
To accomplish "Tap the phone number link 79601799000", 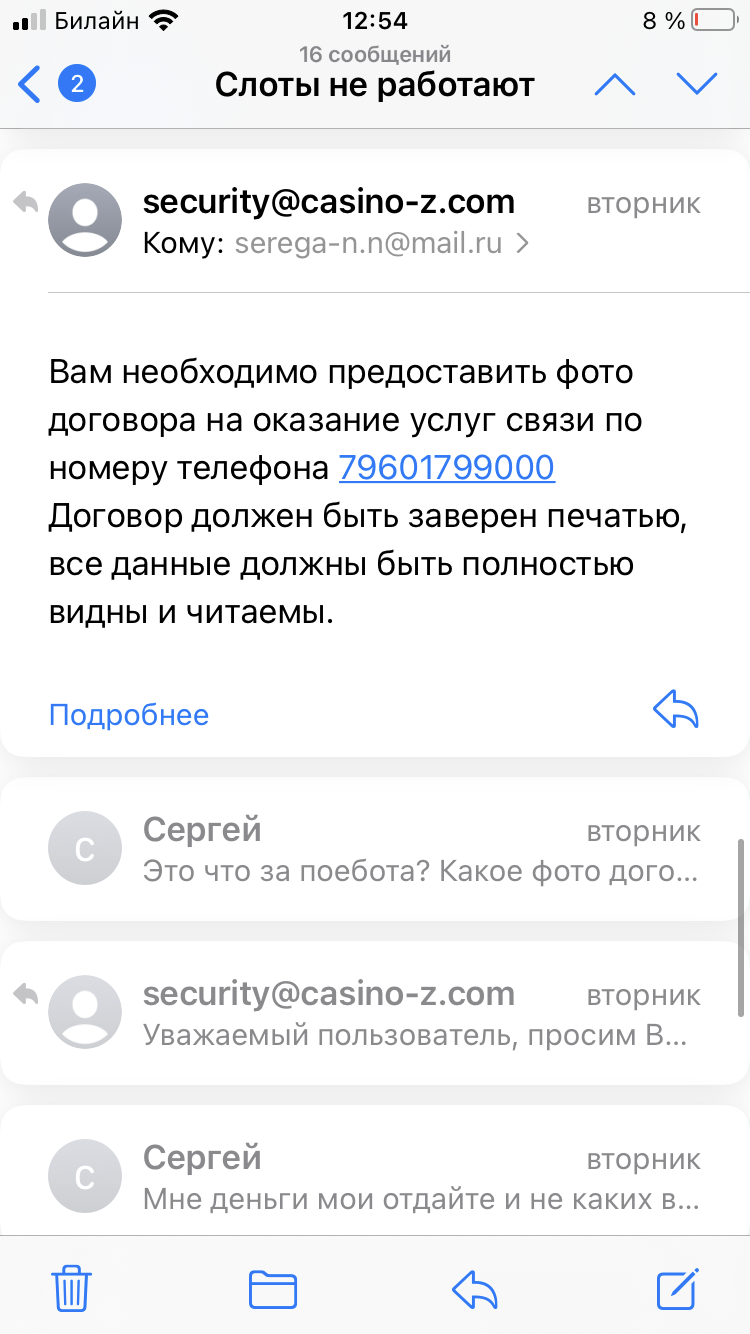I will point(447,467).
